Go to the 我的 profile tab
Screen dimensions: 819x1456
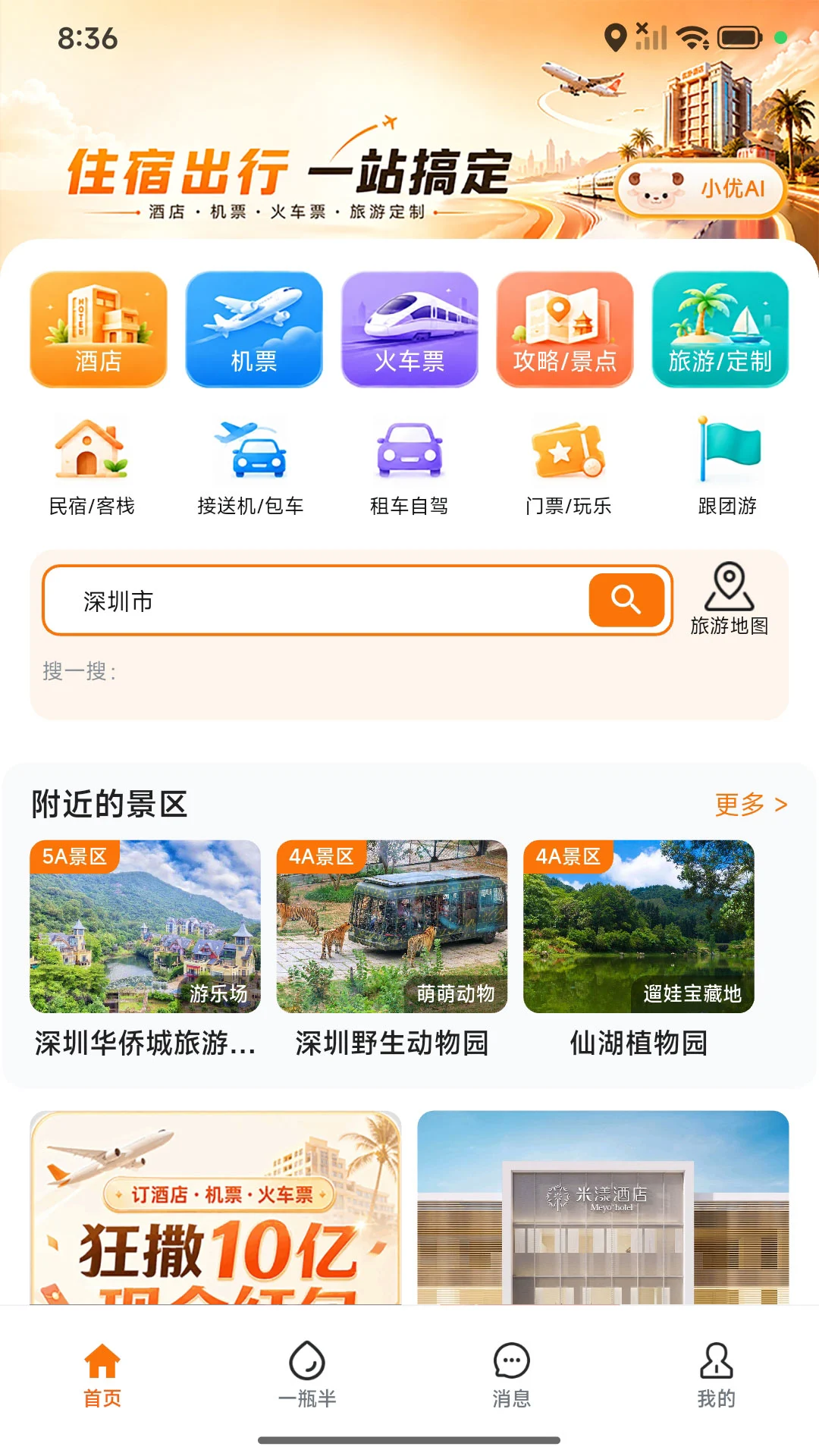[717, 1374]
